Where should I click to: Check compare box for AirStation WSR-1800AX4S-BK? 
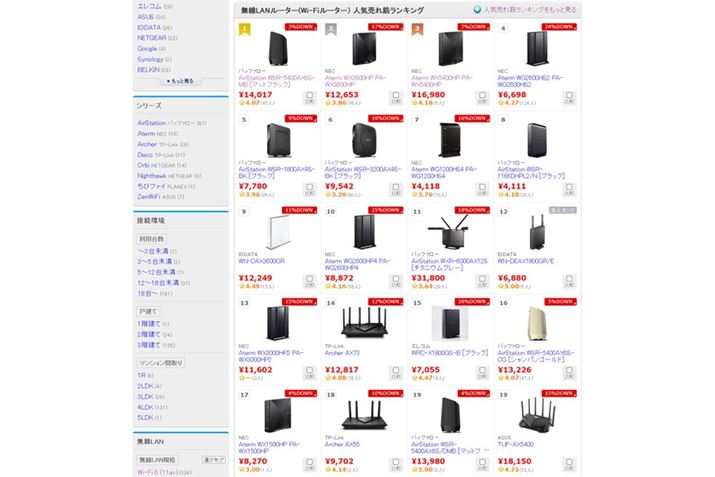[x=309, y=188]
